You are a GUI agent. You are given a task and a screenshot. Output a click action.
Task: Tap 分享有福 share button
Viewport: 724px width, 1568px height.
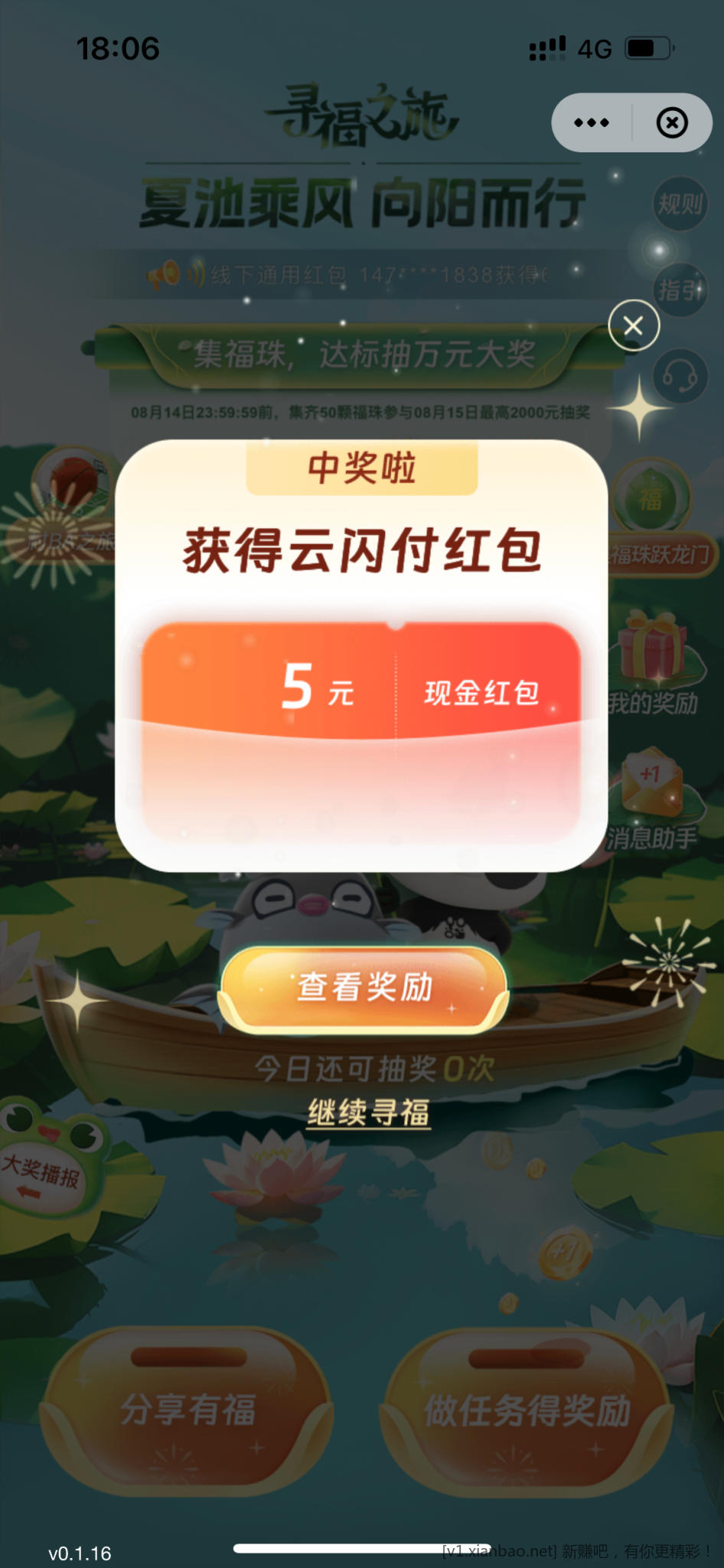coord(187,1410)
